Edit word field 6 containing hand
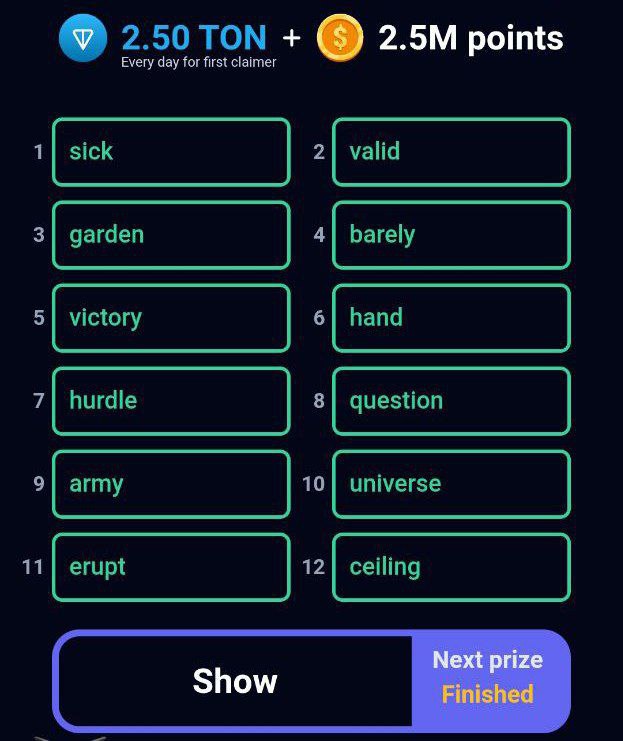This screenshot has height=741, width=623. pyautogui.click(x=451, y=318)
